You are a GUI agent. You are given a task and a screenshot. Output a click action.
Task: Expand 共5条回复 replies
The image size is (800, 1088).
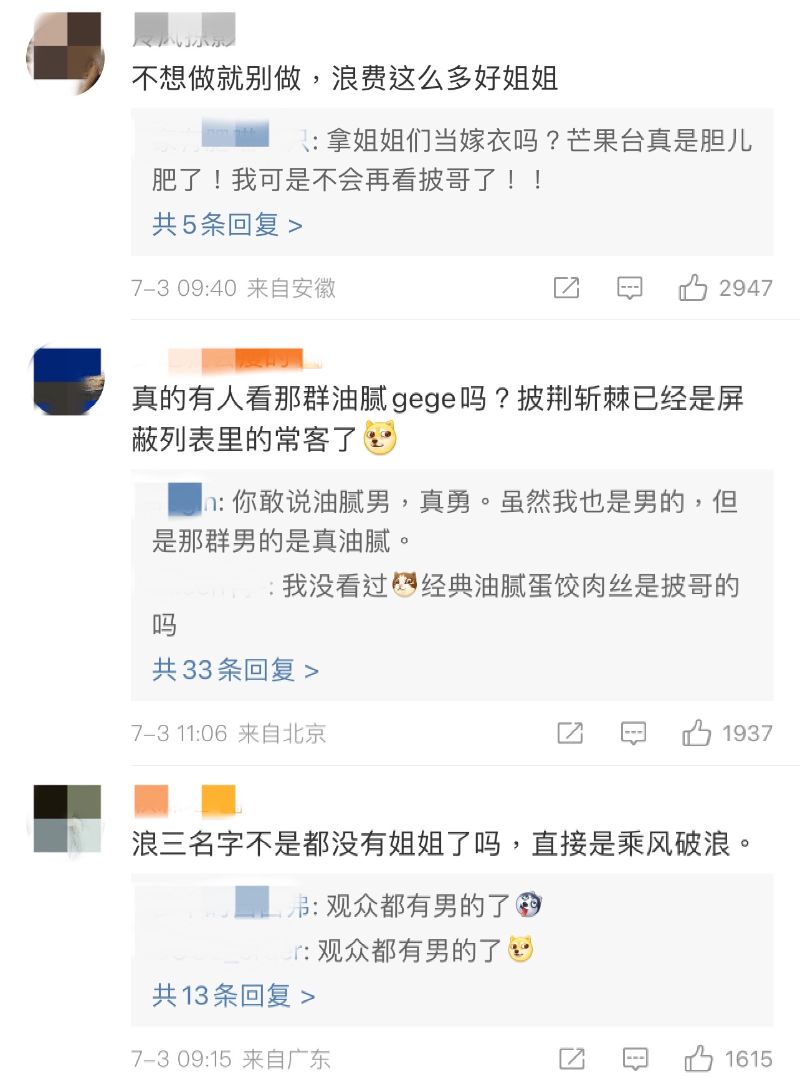pyautogui.click(x=227, y=225)
